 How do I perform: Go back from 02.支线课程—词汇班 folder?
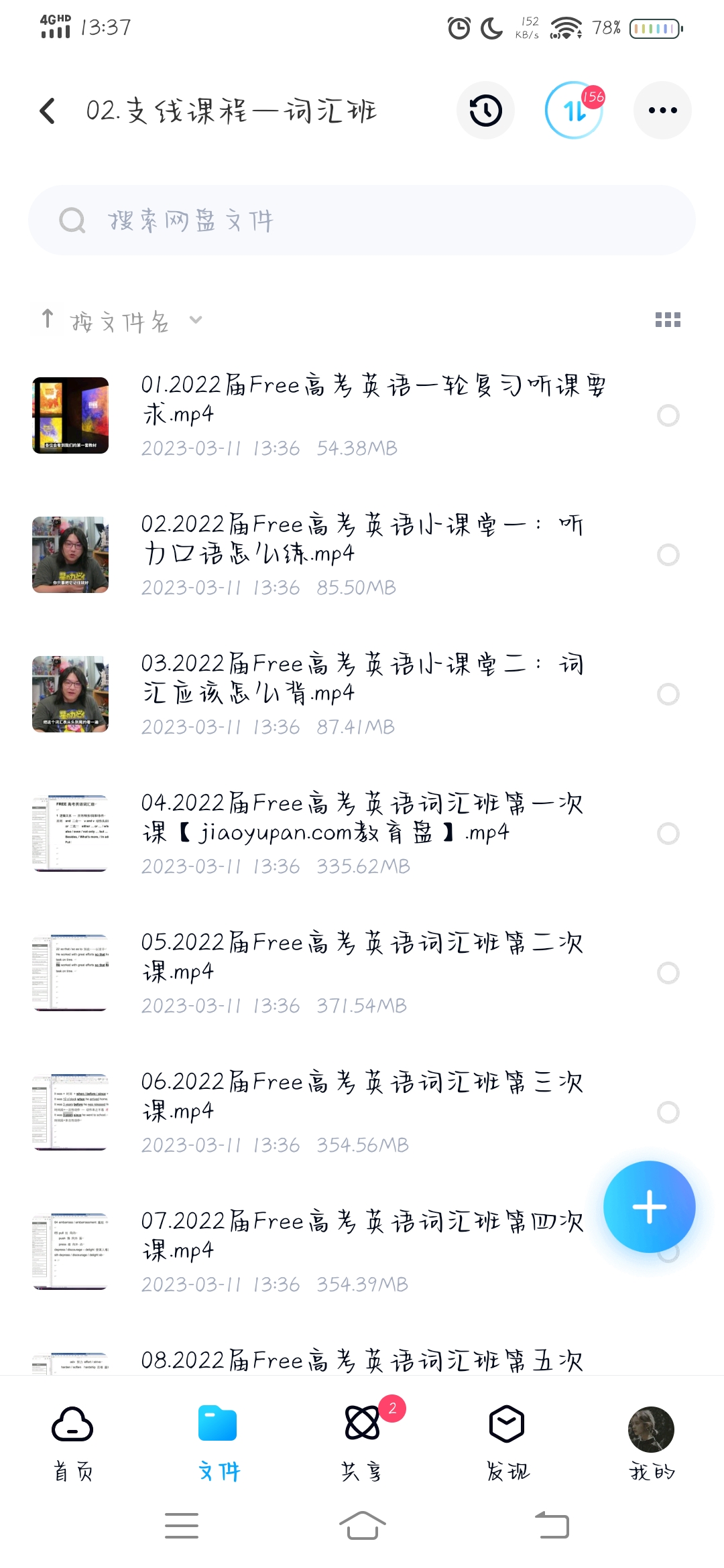pyautogui.click(x=48, y=111)
